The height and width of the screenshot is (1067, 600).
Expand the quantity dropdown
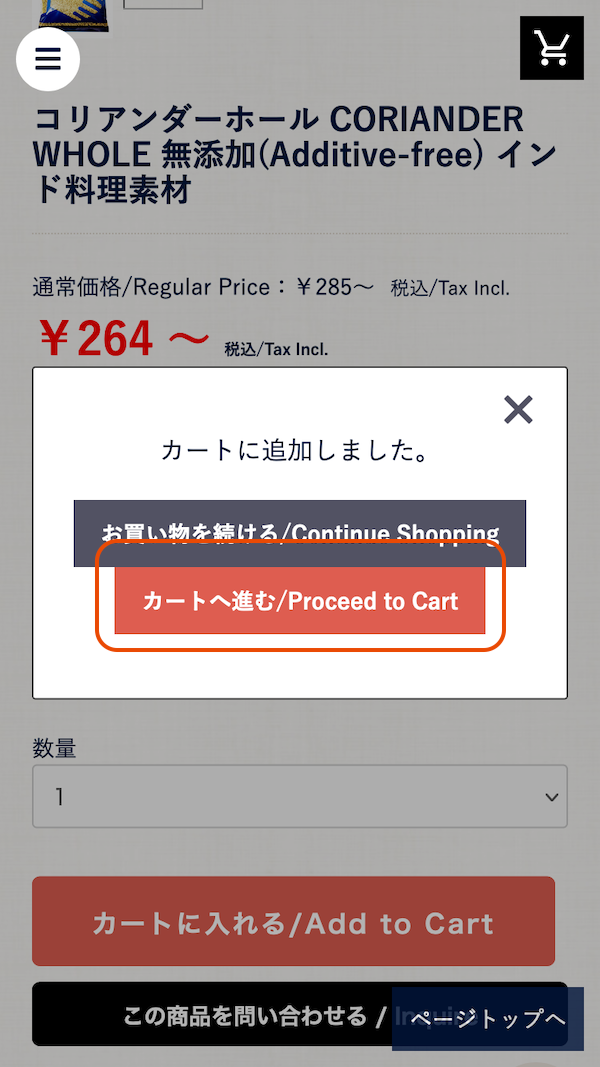pyautogui.click(x=300, y=797)
